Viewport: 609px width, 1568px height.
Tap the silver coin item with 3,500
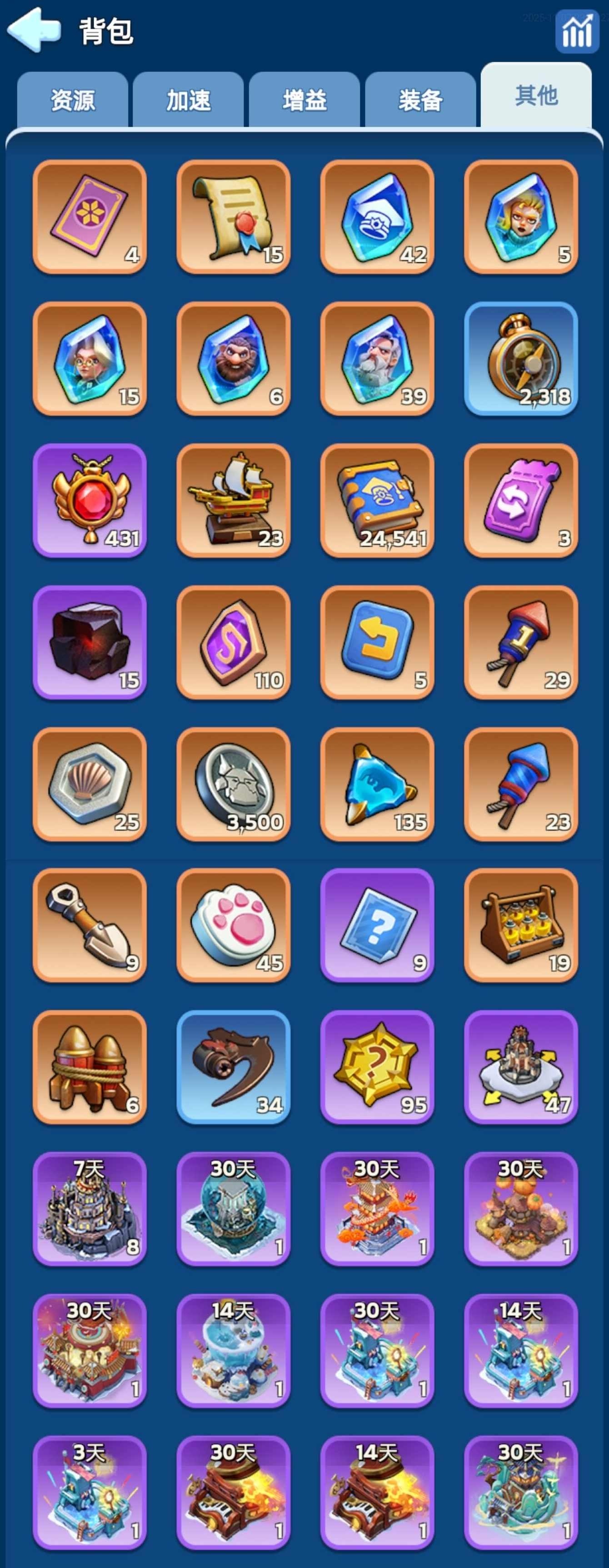[233, 784]
